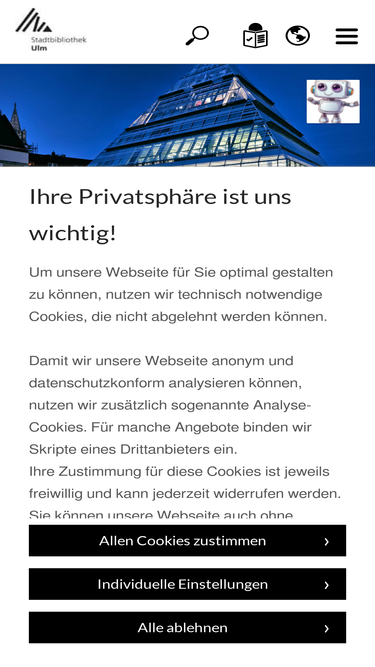375x667 pixels.
Task: Open the robot chatbot assistant
Action: pyautogui.click(x=333, y=101)
